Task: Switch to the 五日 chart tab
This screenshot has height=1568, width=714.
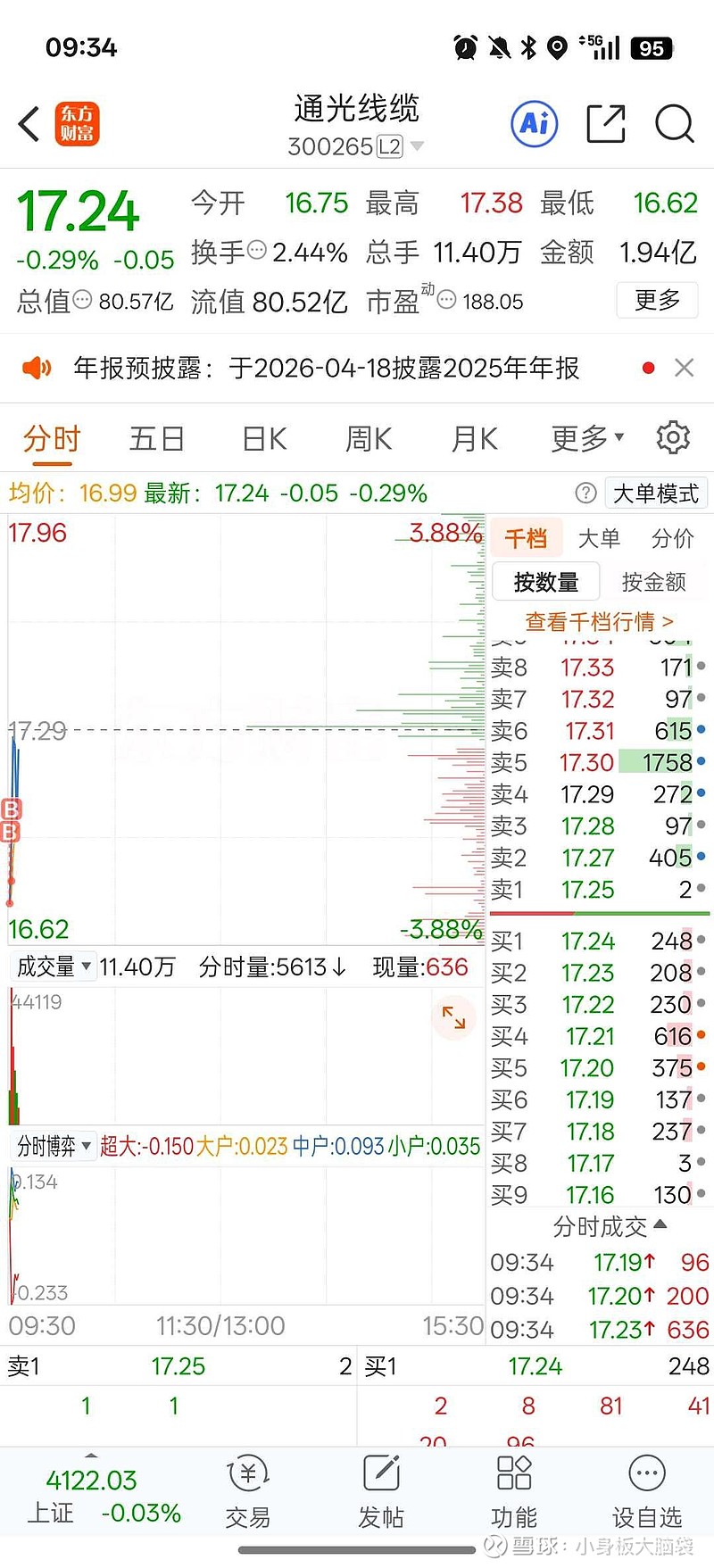Action: tap(156, 437)
